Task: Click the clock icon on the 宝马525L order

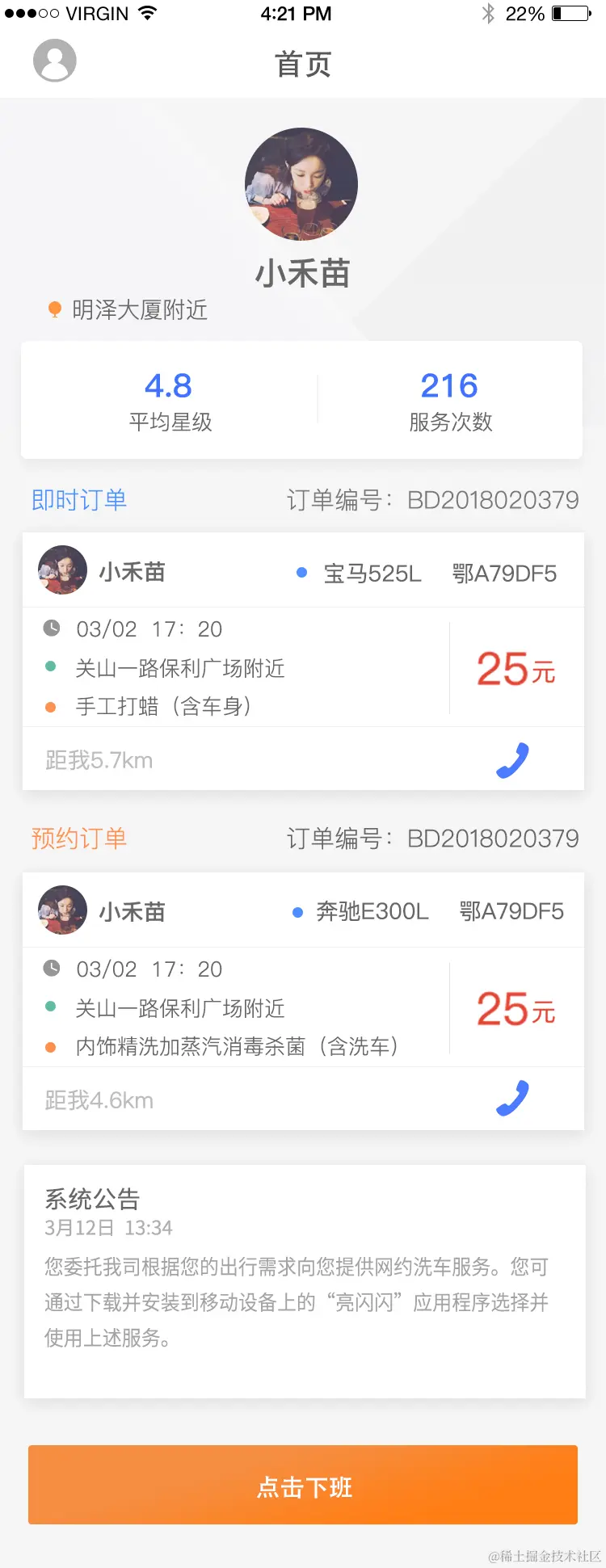Action: [x=50, y=628]
